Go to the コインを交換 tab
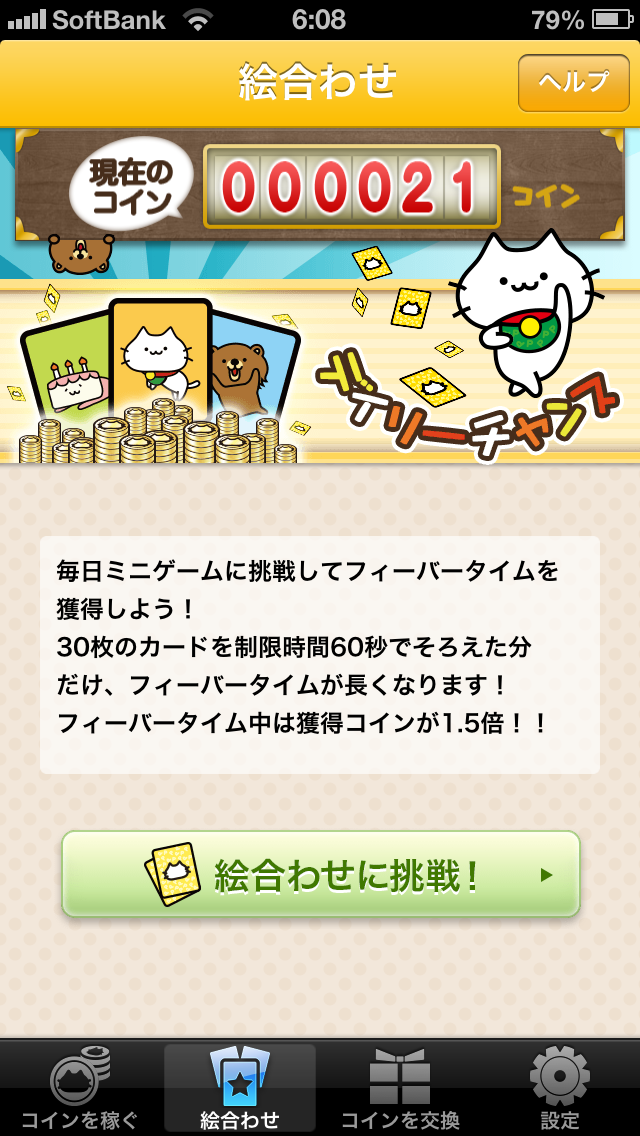This screenshot has width=640, height=1136. click(x=400, y=1089)
